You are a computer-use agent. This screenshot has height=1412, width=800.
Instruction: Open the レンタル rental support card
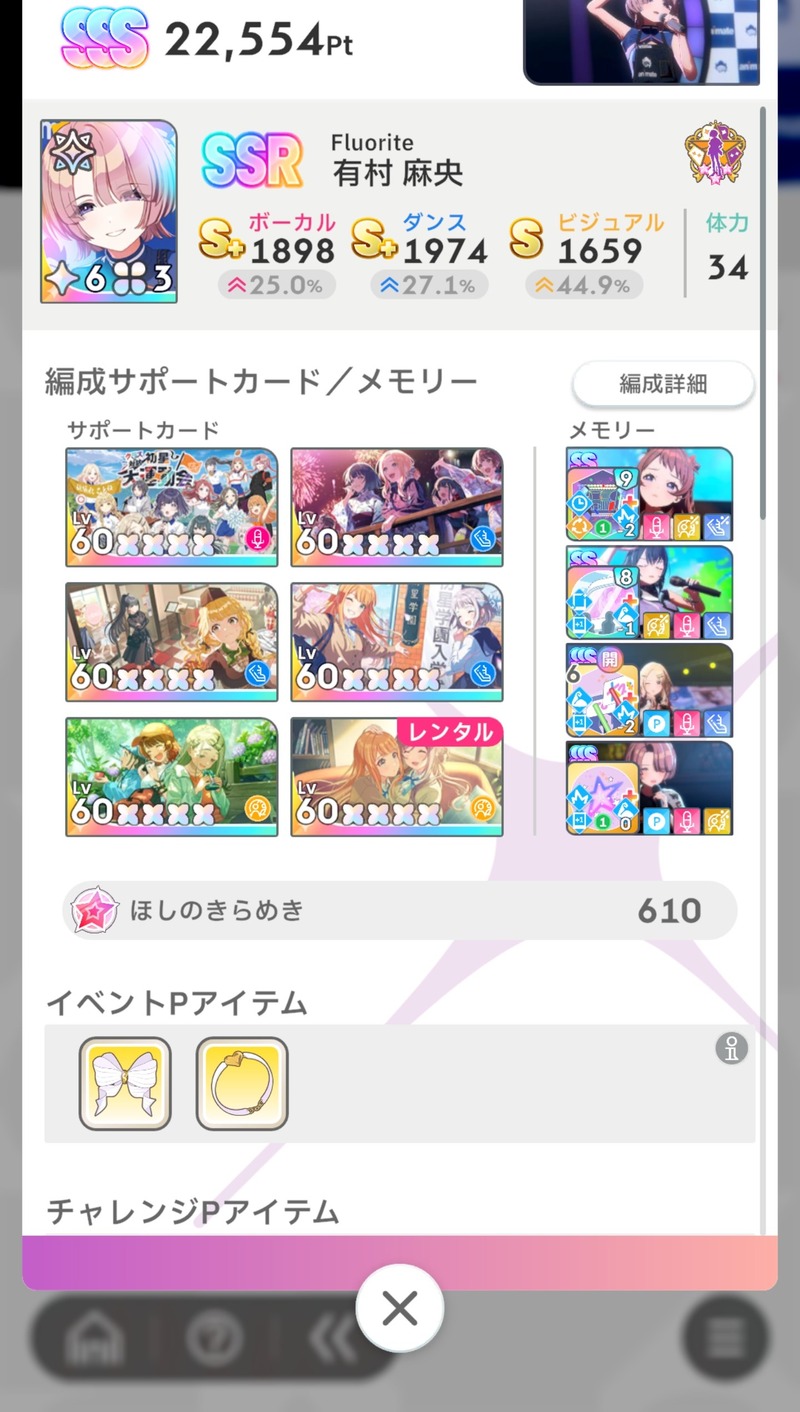click(397, 776)
